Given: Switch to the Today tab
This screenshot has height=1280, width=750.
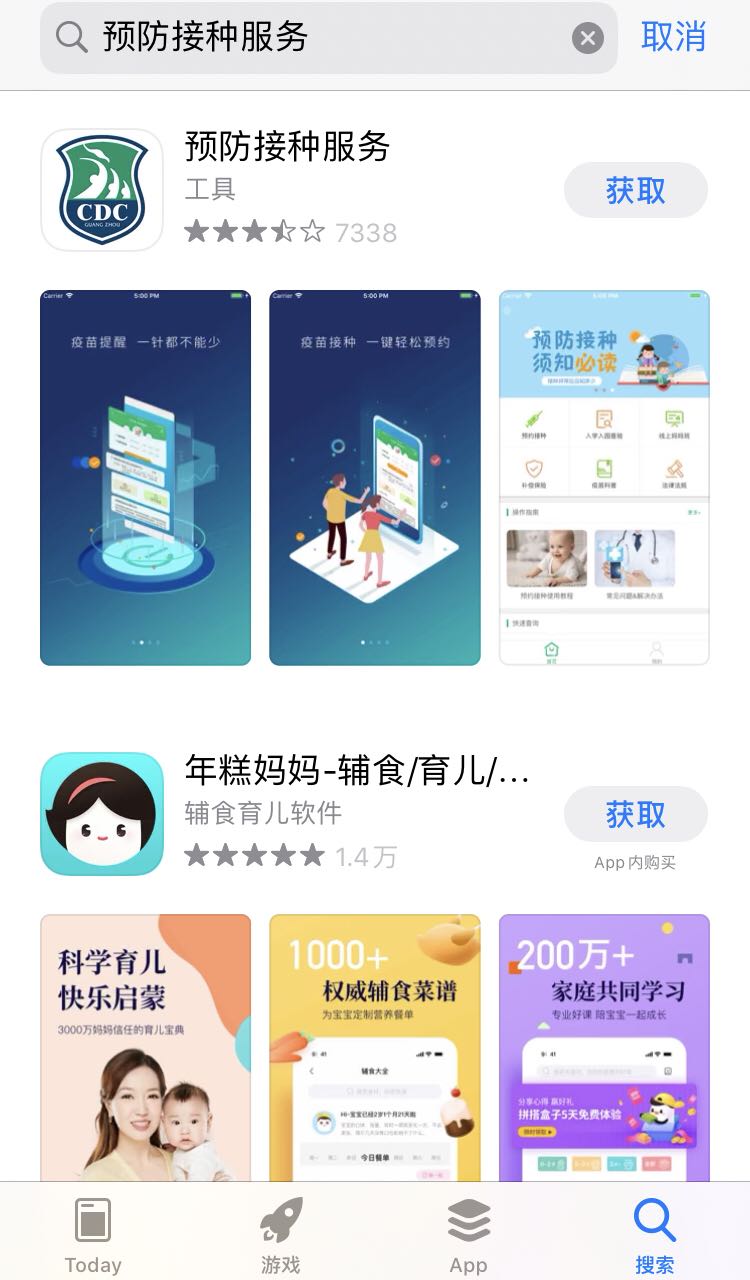Looking at the screenshot, I should (x=93, y=1234).
